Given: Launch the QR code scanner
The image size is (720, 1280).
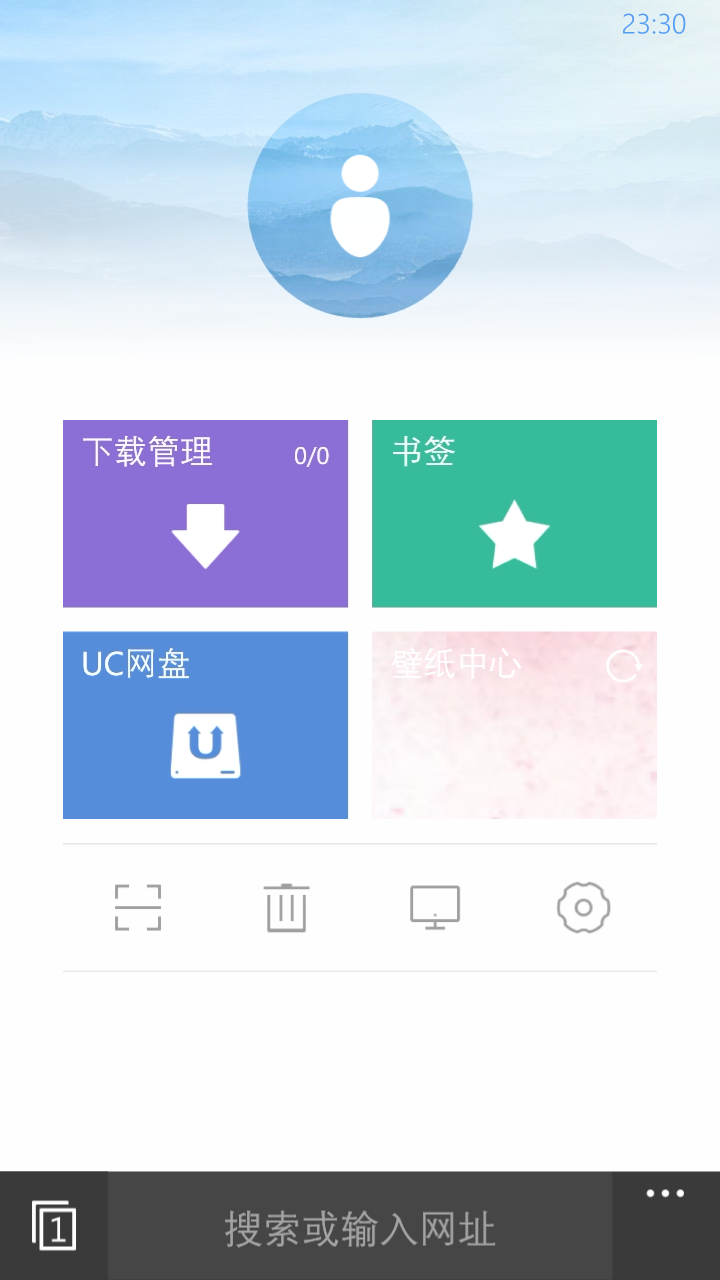Looking at the screenshot, I should point(138,908).
